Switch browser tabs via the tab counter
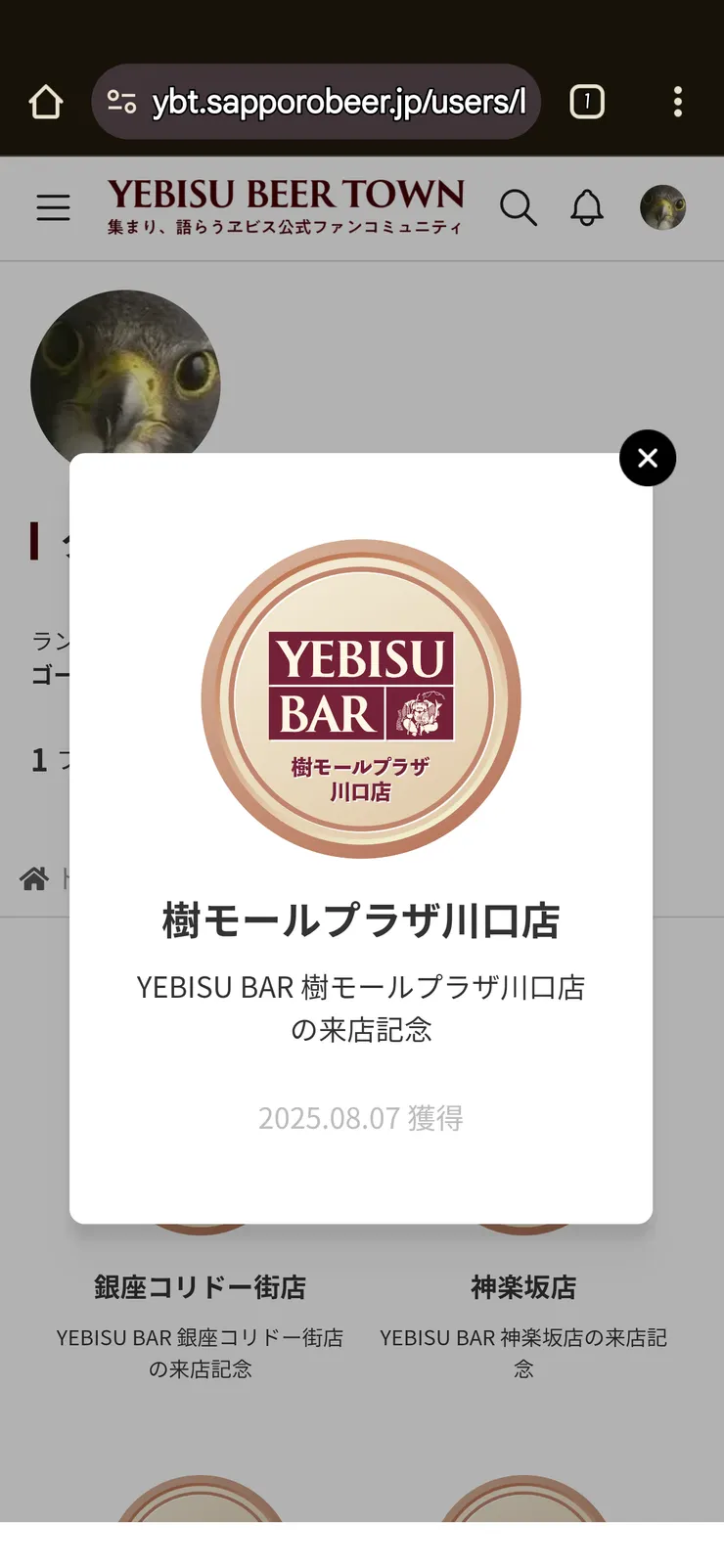This screenshot has width=724, height=1568. pos(587,101)
